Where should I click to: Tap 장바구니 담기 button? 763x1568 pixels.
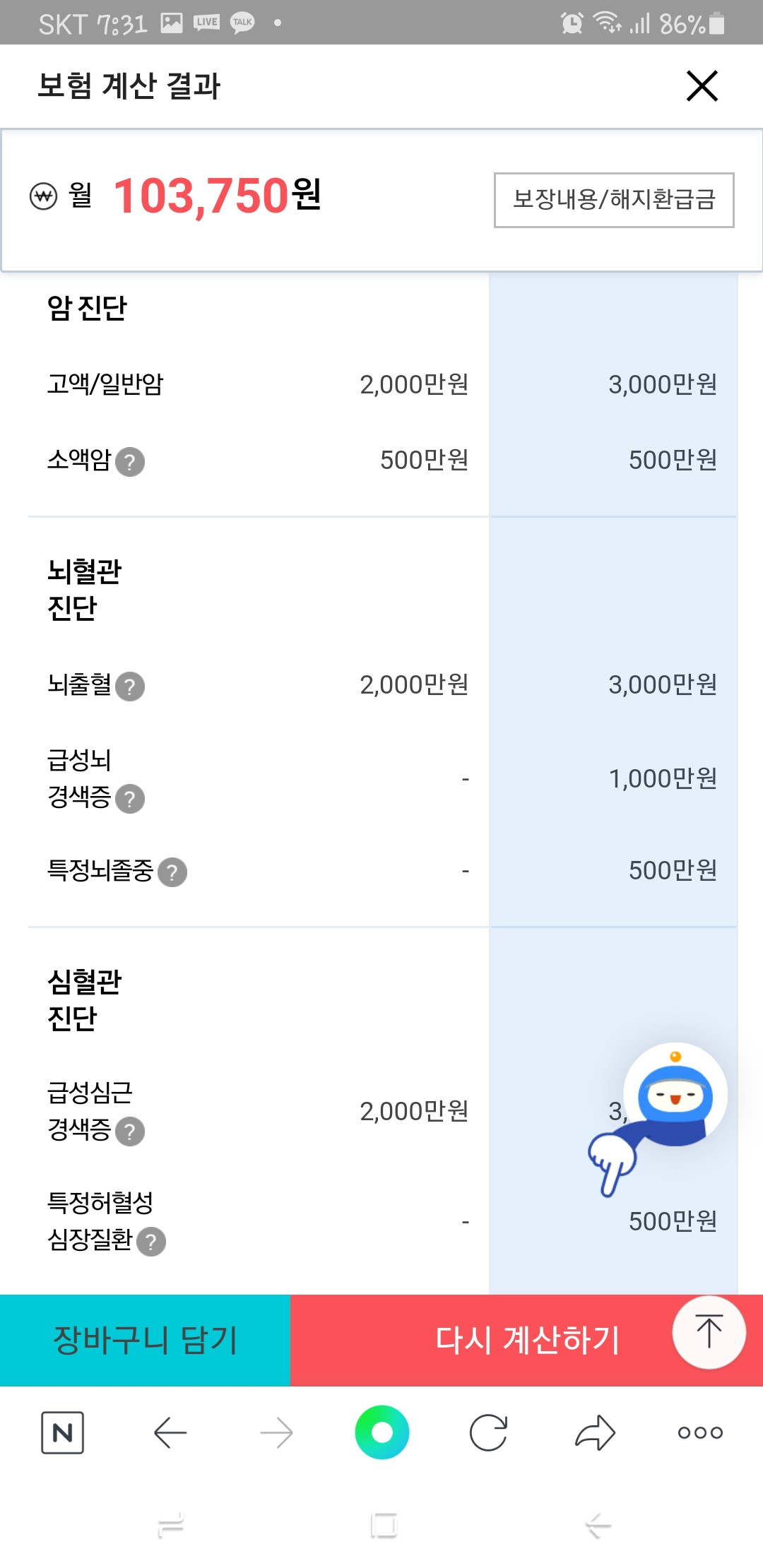[x=145, y=1340]
